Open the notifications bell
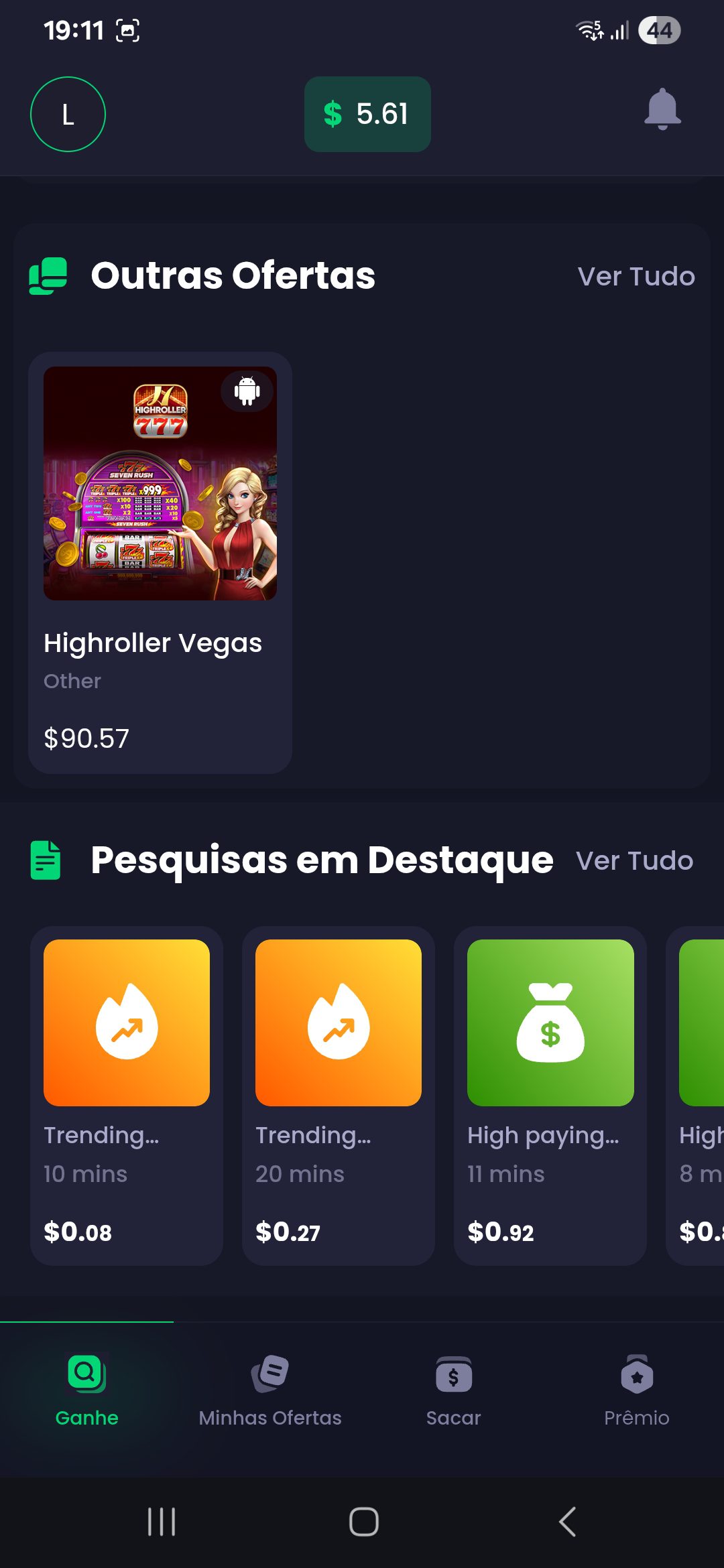This screenshot has height=1568, width=724. (662, 109)
